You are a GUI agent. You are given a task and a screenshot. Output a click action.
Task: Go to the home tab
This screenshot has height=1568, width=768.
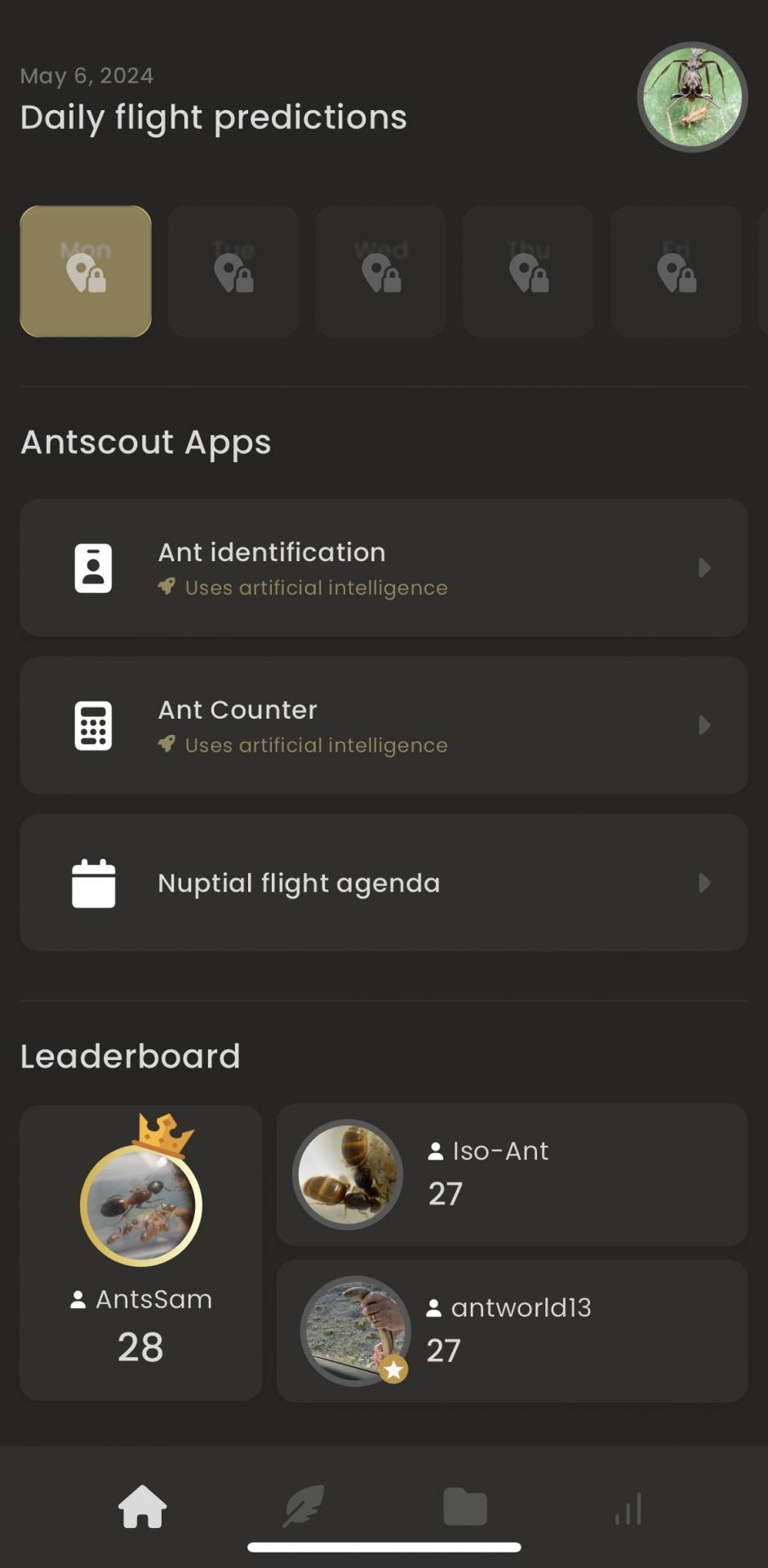[143, 1506]
